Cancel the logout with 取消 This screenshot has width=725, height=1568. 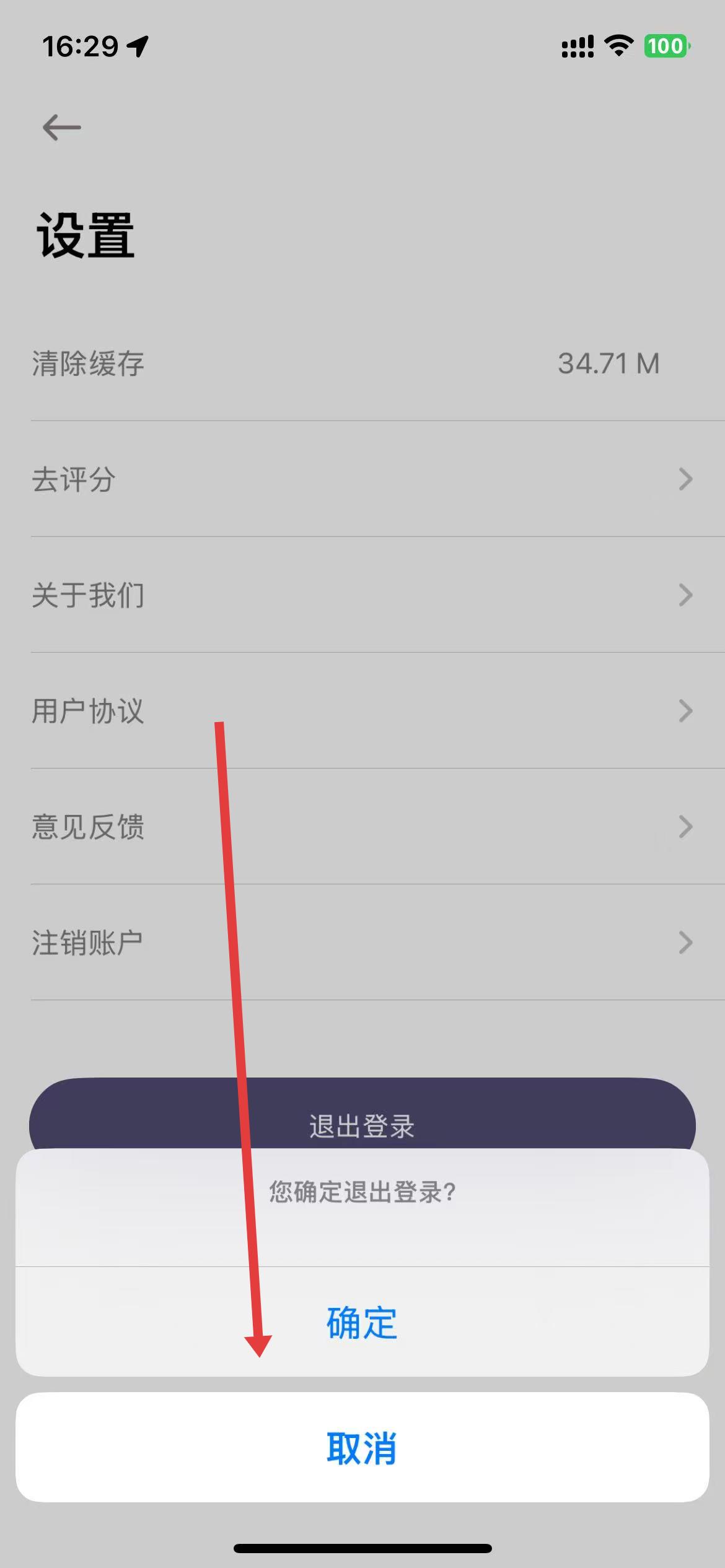pos(362,1448)
